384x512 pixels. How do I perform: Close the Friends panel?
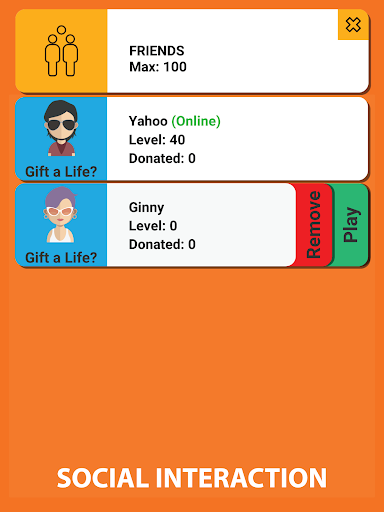tap(353, 25)
